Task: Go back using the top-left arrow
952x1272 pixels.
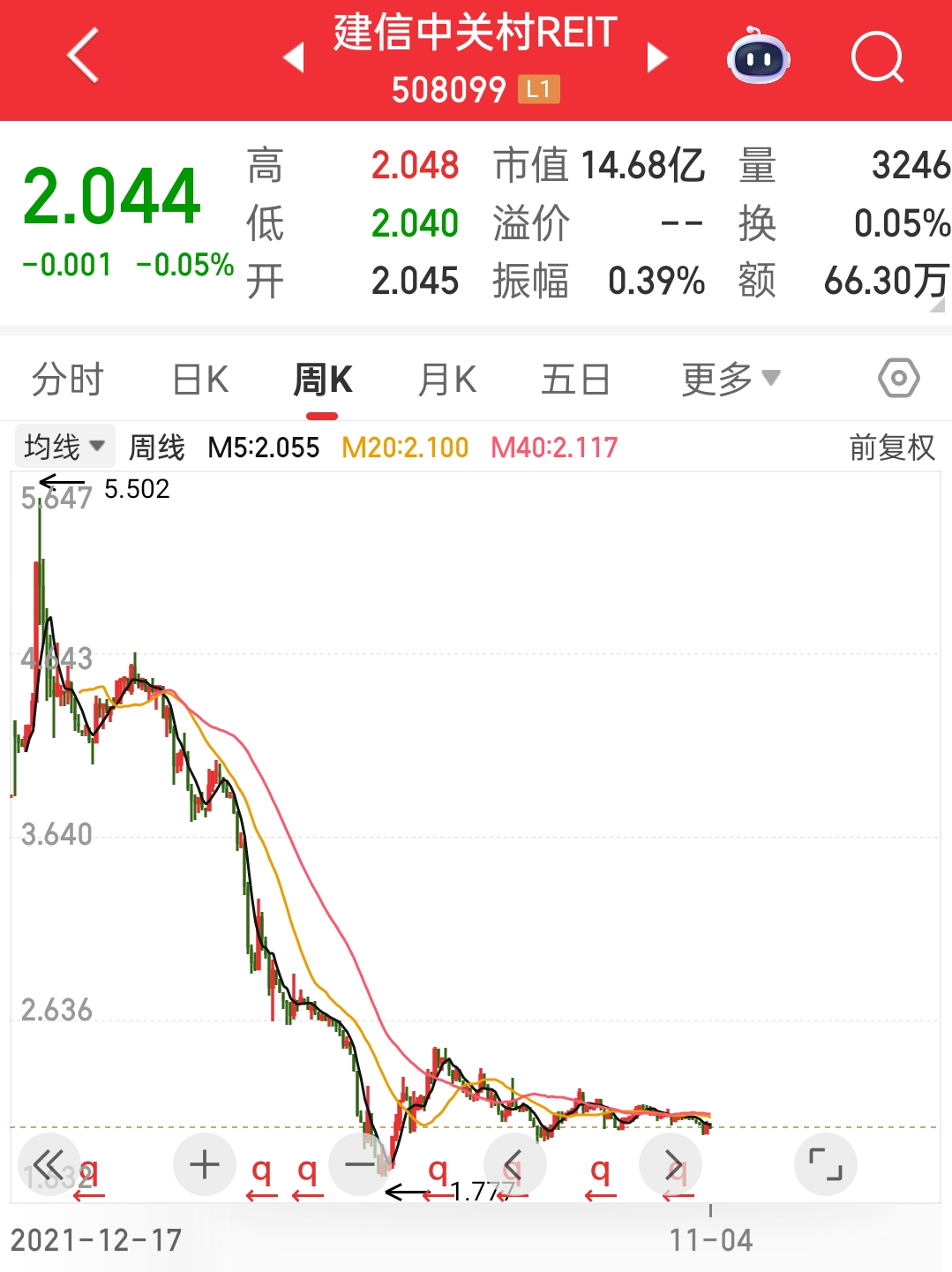Action: pos(83,56)
